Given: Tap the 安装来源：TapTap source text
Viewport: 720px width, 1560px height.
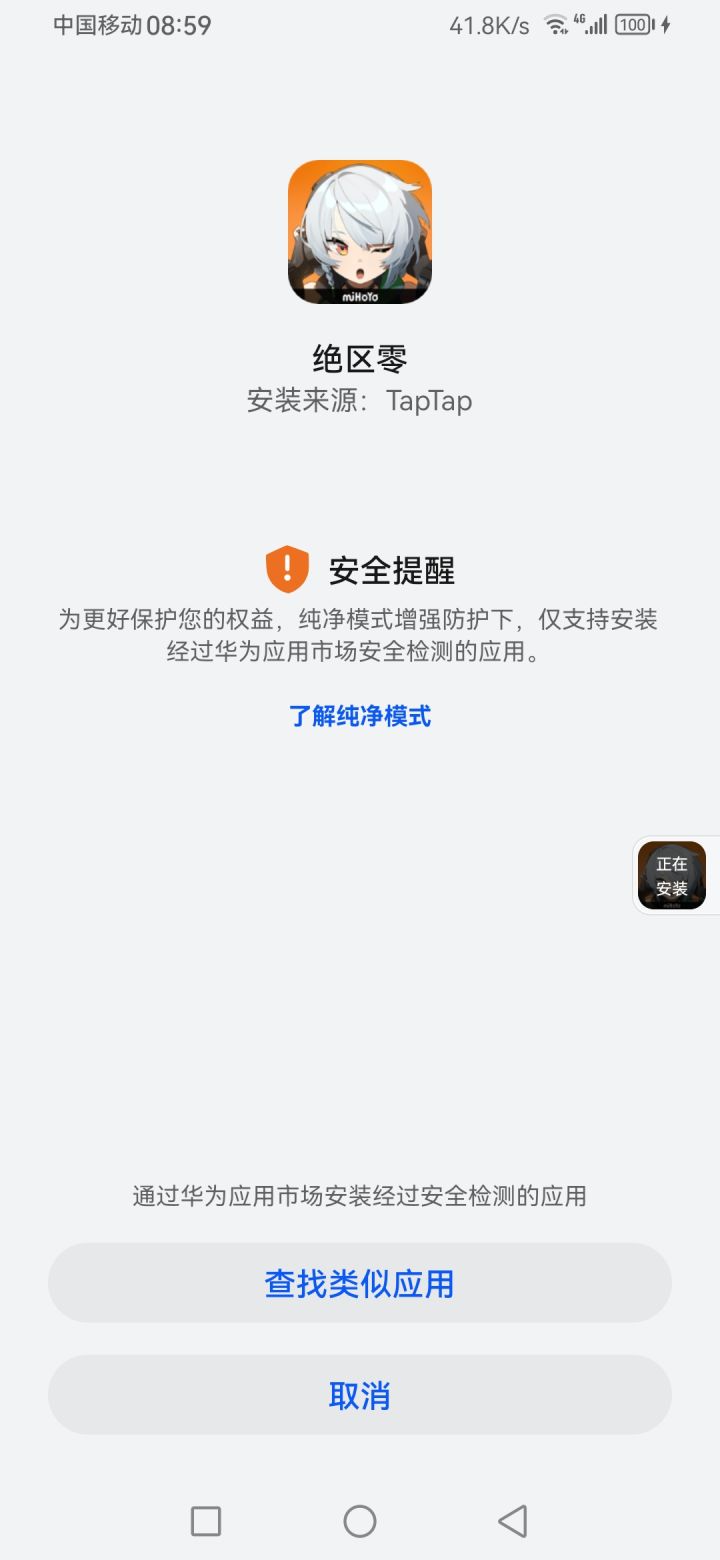Looking at the screenshot, I should click(359, 400).
